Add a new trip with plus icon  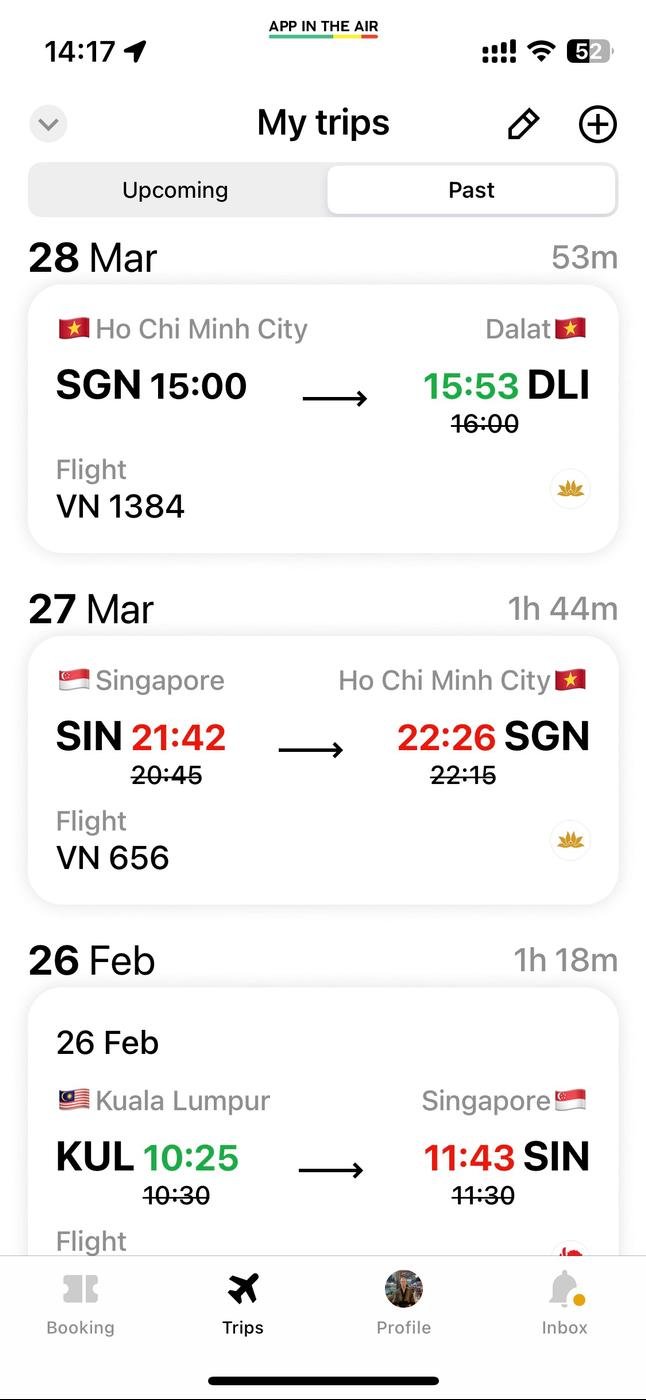coord(597,125)
